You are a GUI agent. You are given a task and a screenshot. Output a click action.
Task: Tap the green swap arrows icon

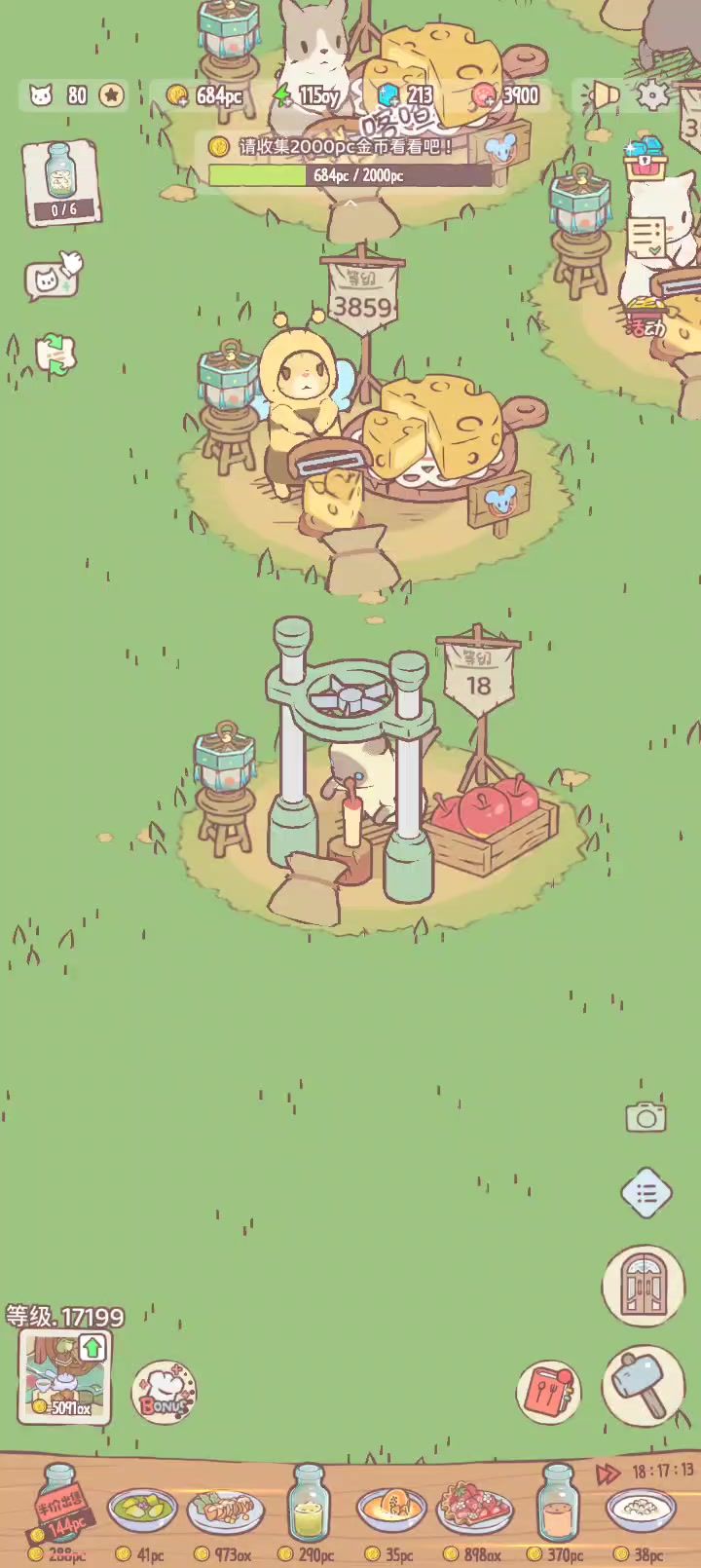coord(56,353)
